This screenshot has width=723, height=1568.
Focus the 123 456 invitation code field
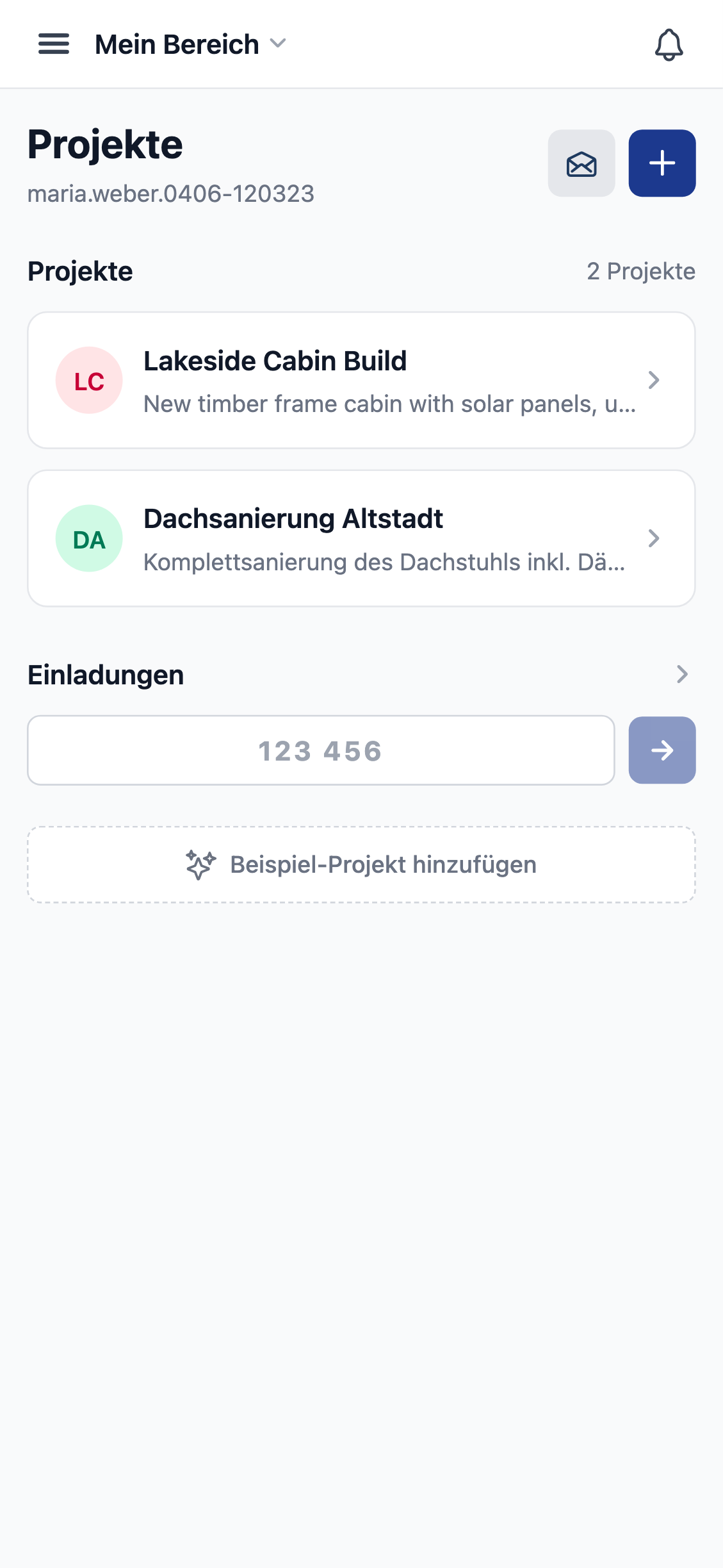coord(320,750)
